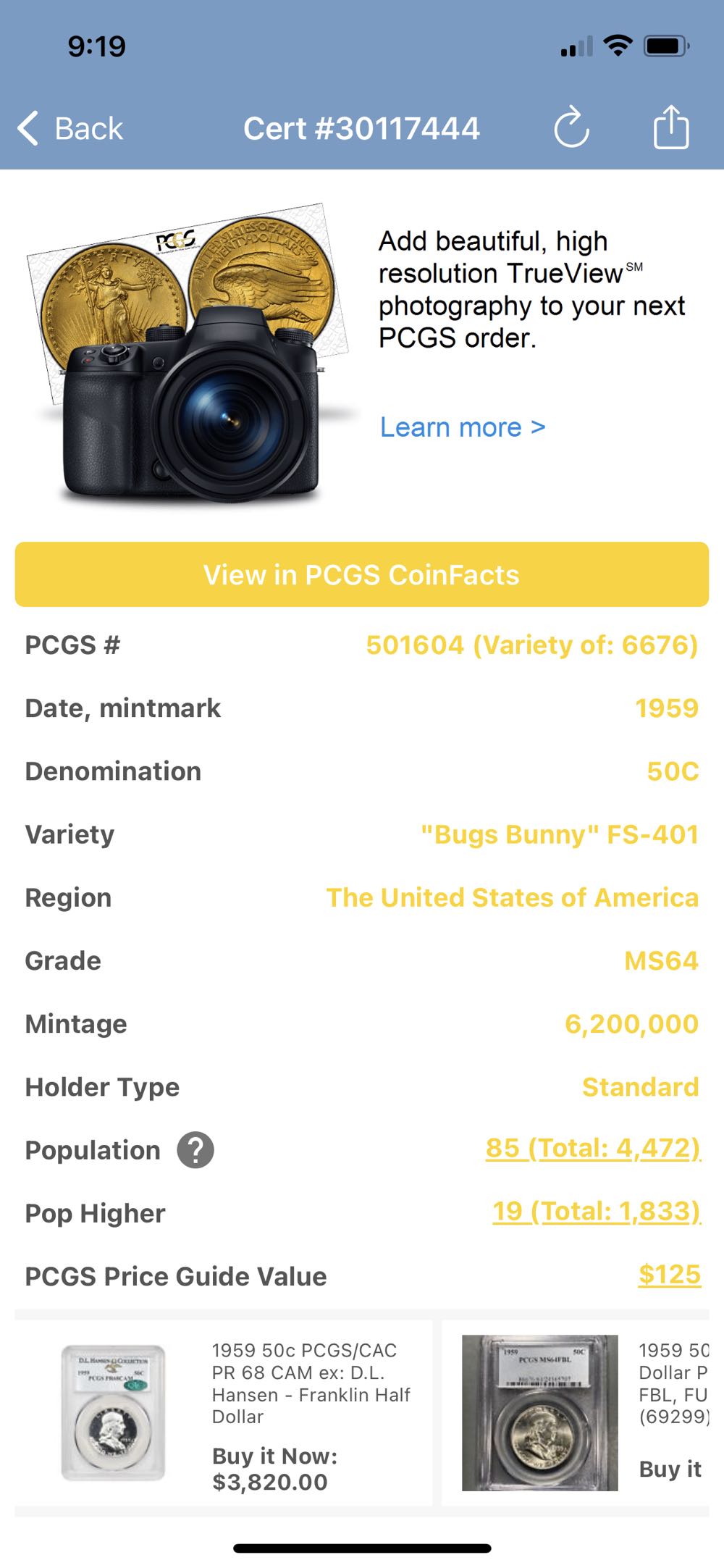Share this coin certificate

[x=670, y=128]
